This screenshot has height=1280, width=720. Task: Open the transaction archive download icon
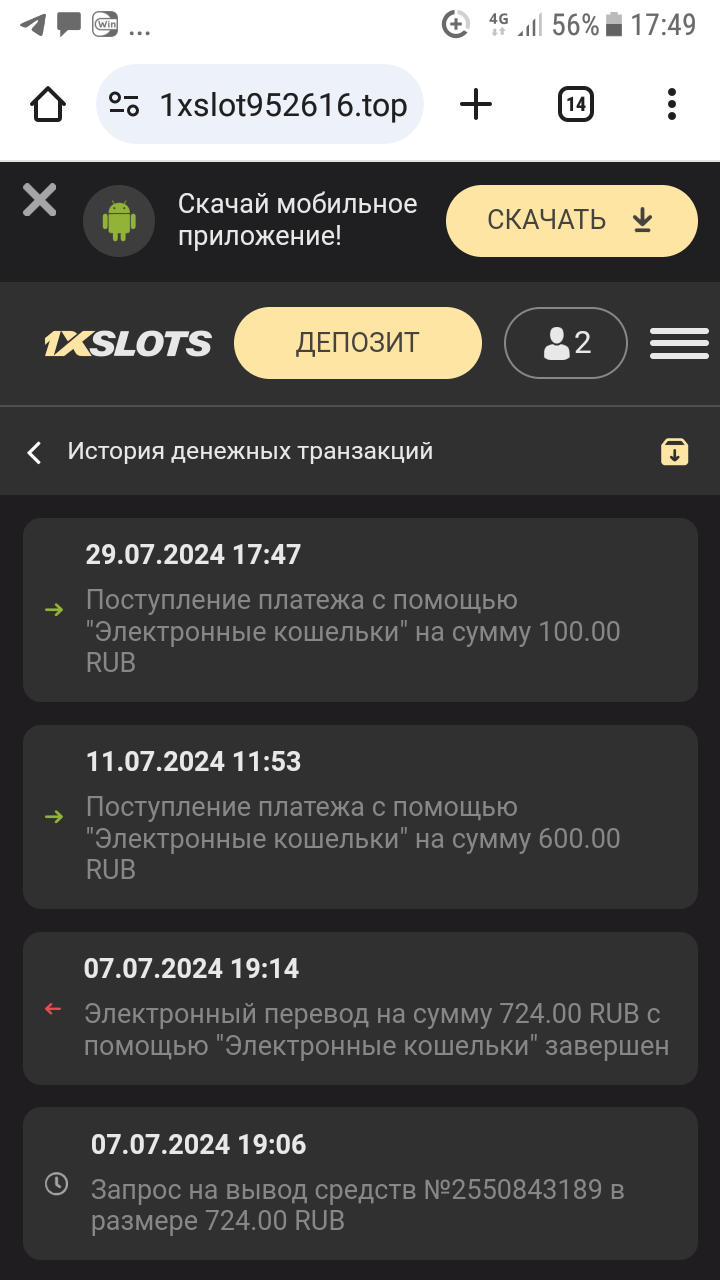coord(675,452)
